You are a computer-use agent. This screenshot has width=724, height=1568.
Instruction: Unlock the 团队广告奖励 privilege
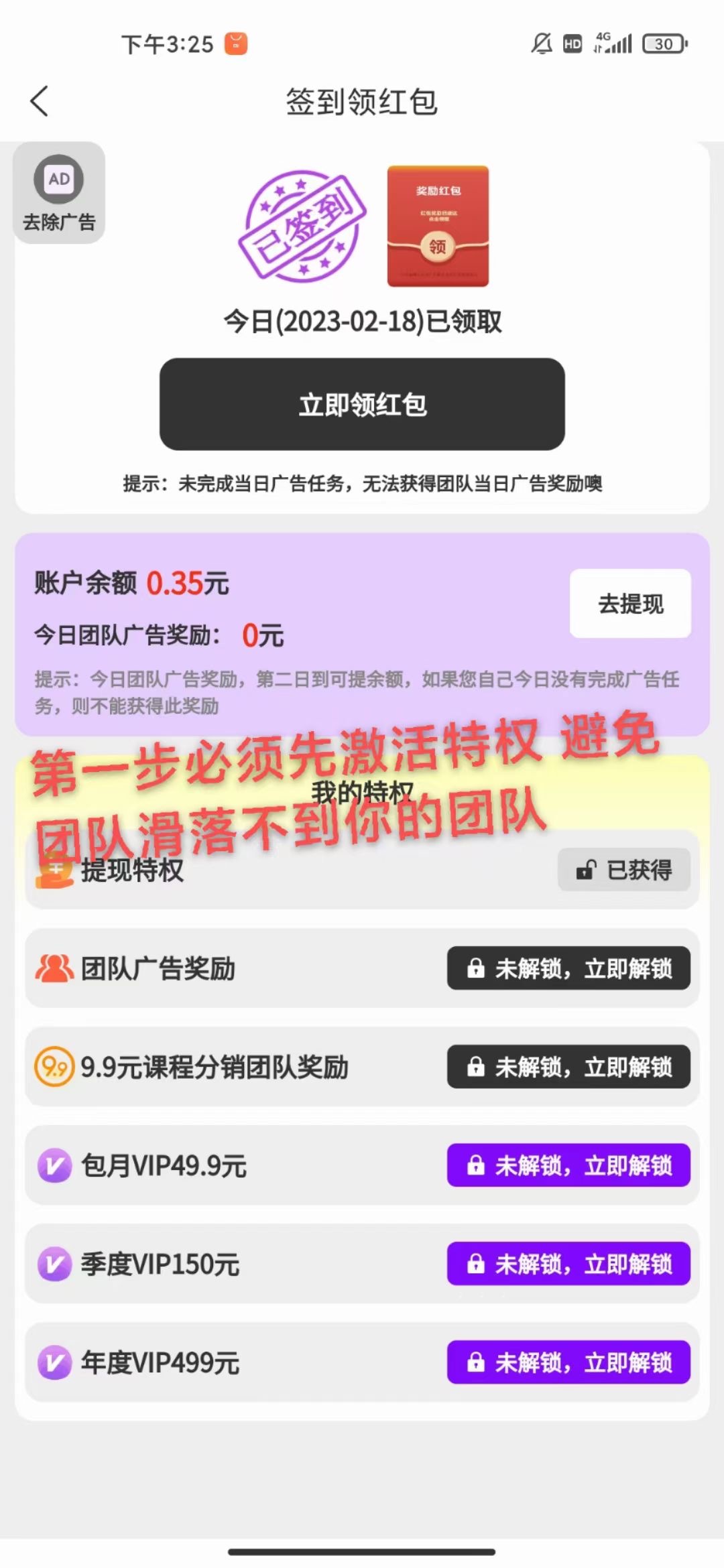coord(568,968)
